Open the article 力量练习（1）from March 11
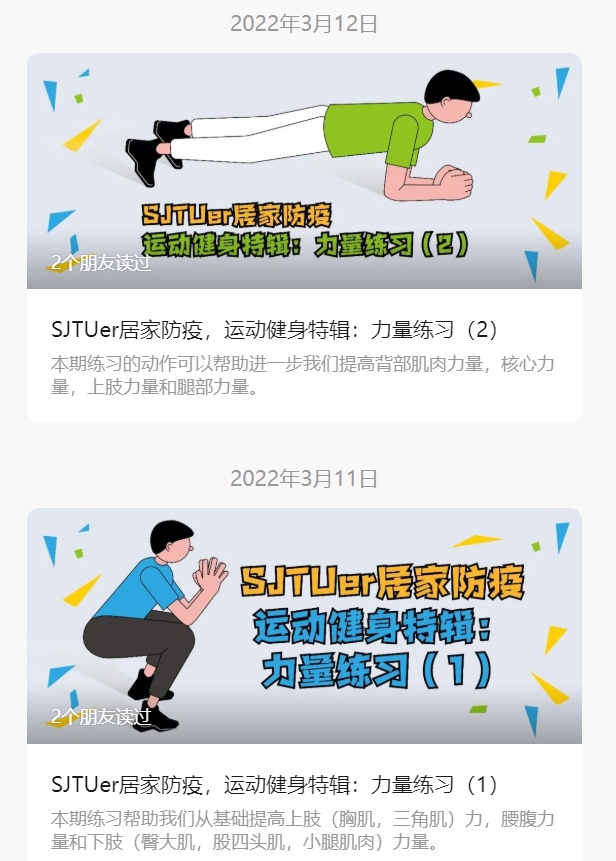 click(275, 784)
